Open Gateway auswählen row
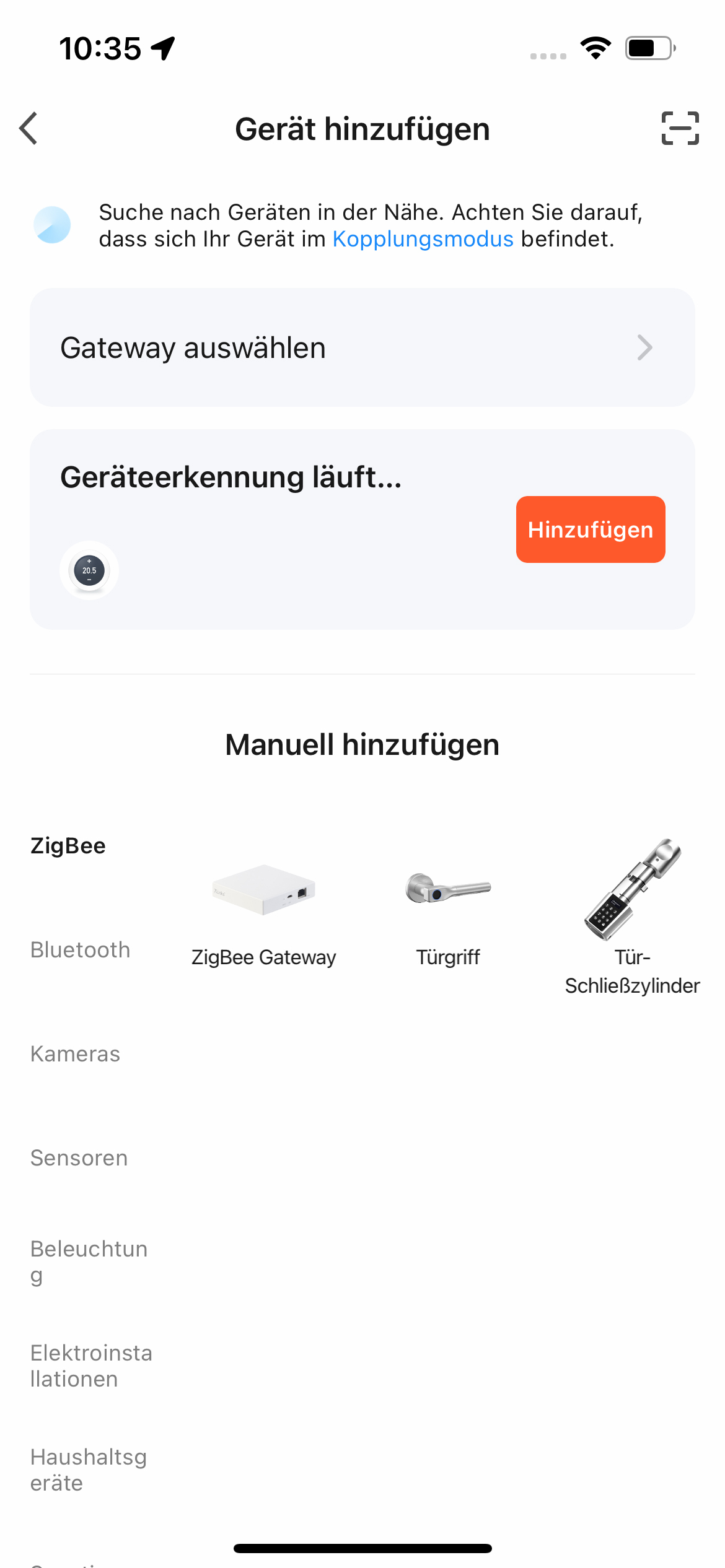This screenshot has width=725, height=1568. 362,347
